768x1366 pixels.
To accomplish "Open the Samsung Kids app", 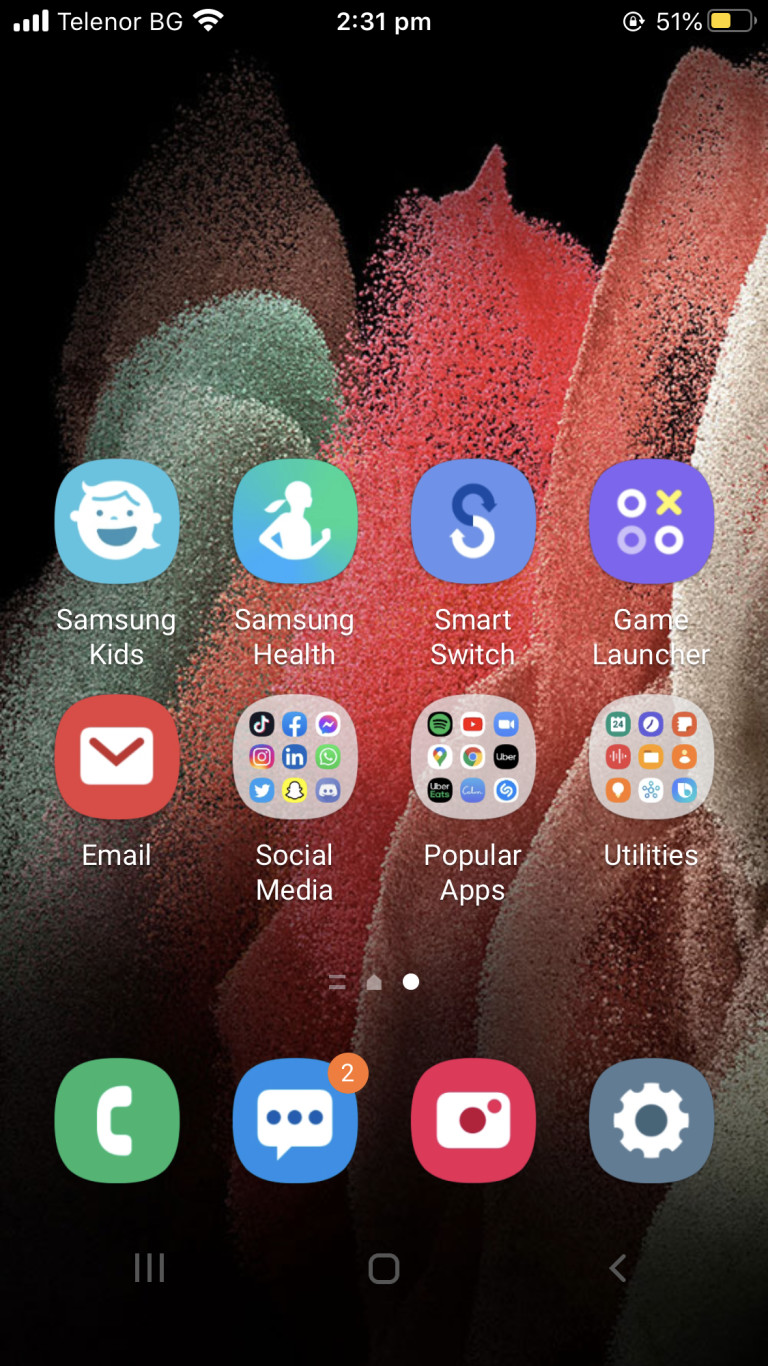I will 117,522.
